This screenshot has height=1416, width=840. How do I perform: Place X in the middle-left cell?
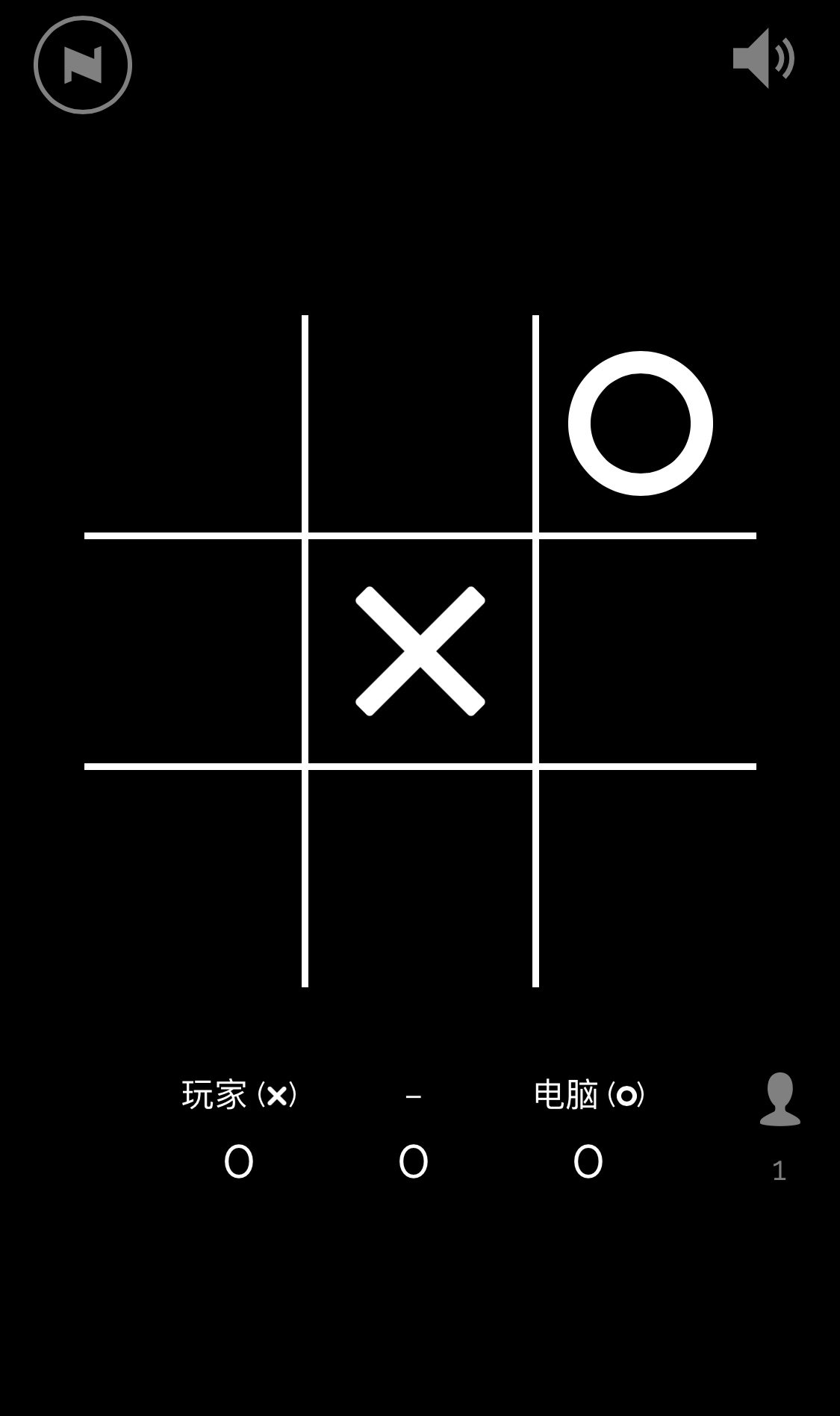click(193, 651)
